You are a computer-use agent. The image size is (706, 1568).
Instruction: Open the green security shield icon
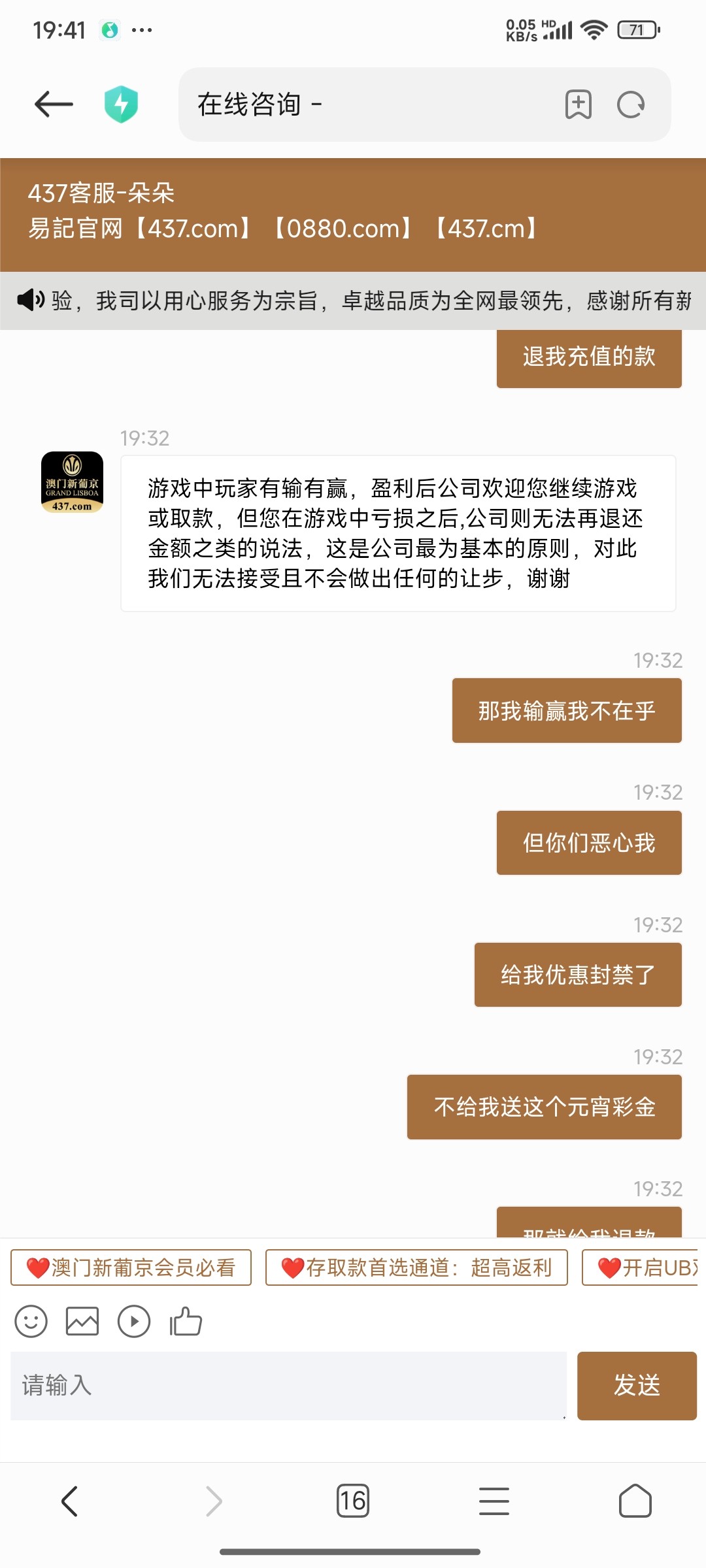click(x=122, y=105)
